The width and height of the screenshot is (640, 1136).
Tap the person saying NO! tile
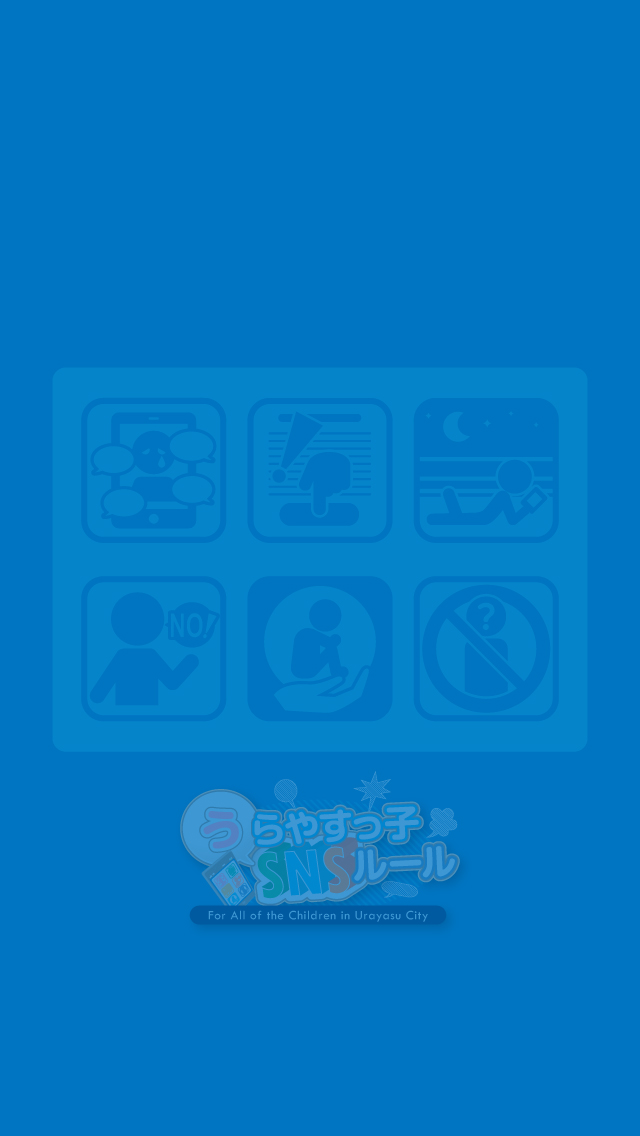154,648
